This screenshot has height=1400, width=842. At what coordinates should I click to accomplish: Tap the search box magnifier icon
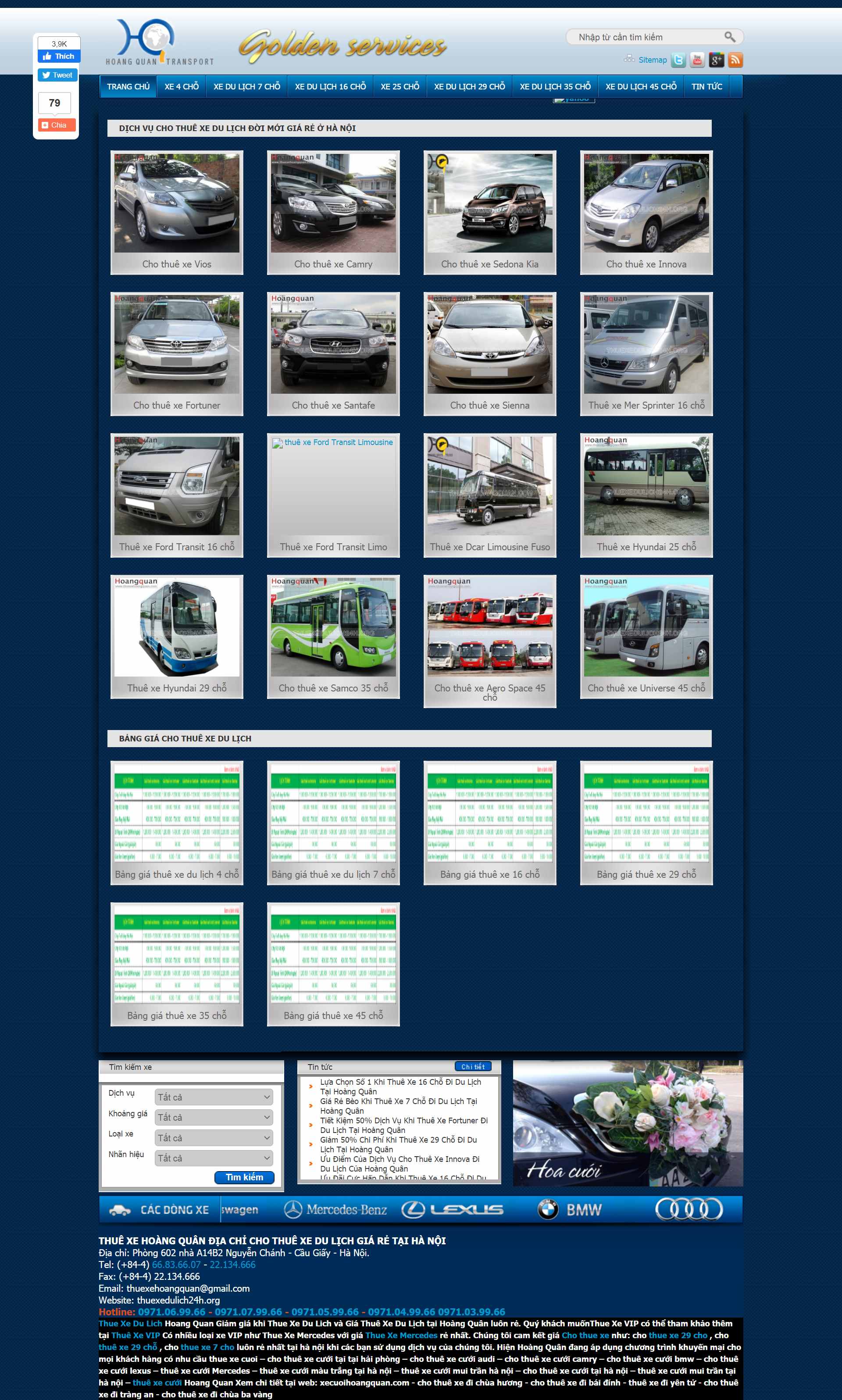point(730,37)
